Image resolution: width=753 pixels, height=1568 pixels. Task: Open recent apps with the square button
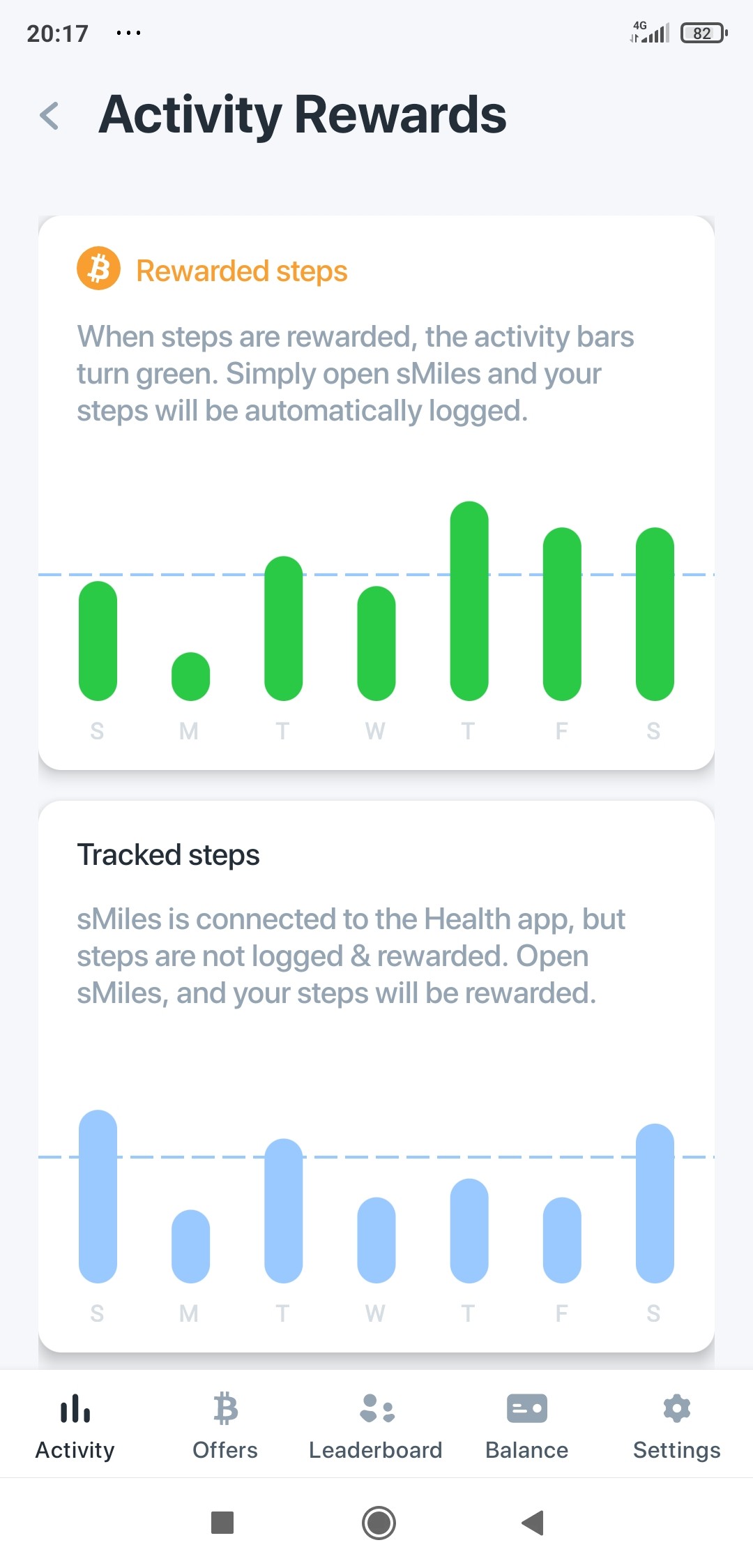tap(222, 1523)
